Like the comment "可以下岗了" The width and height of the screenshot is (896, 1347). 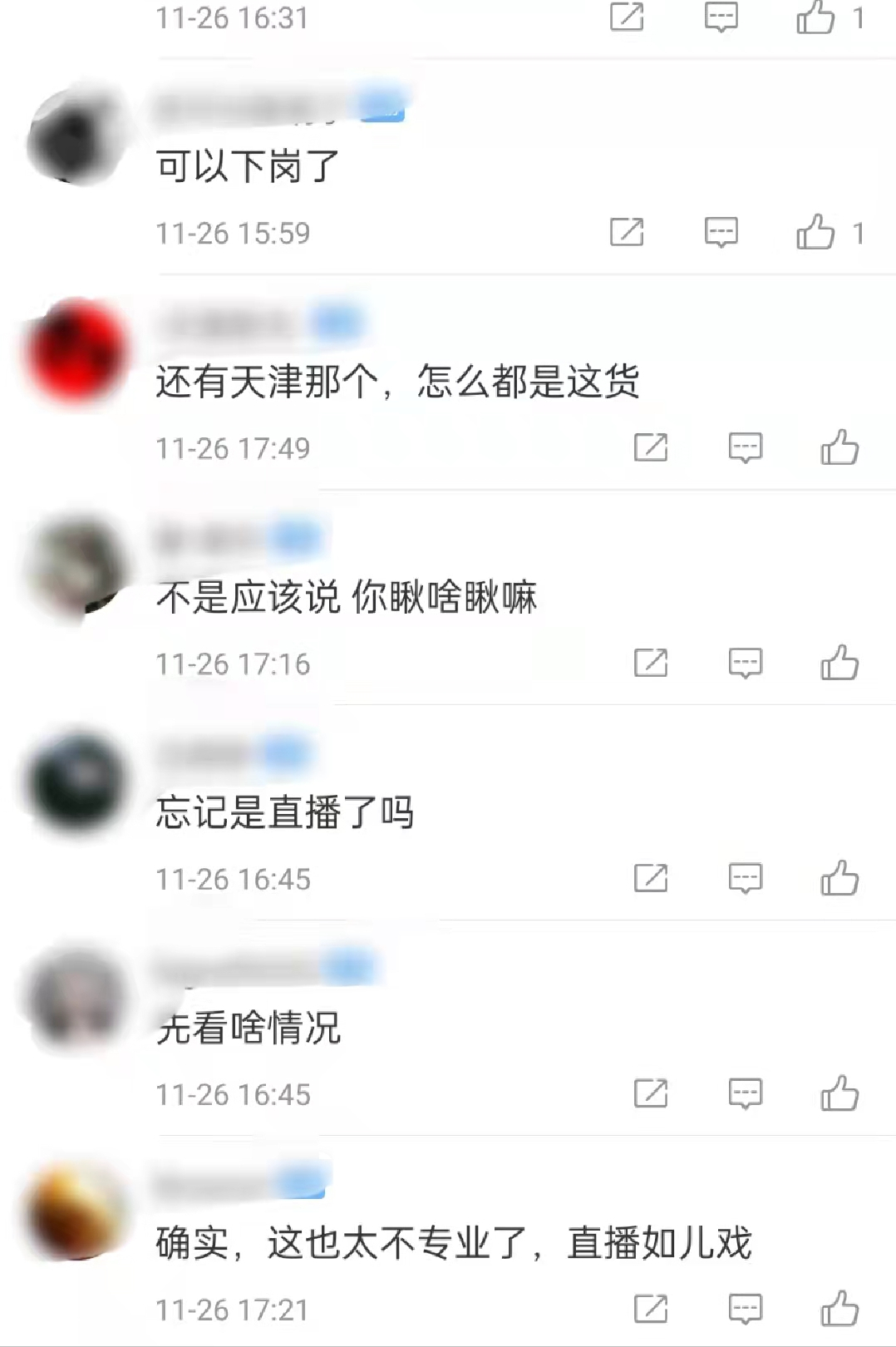819,233
